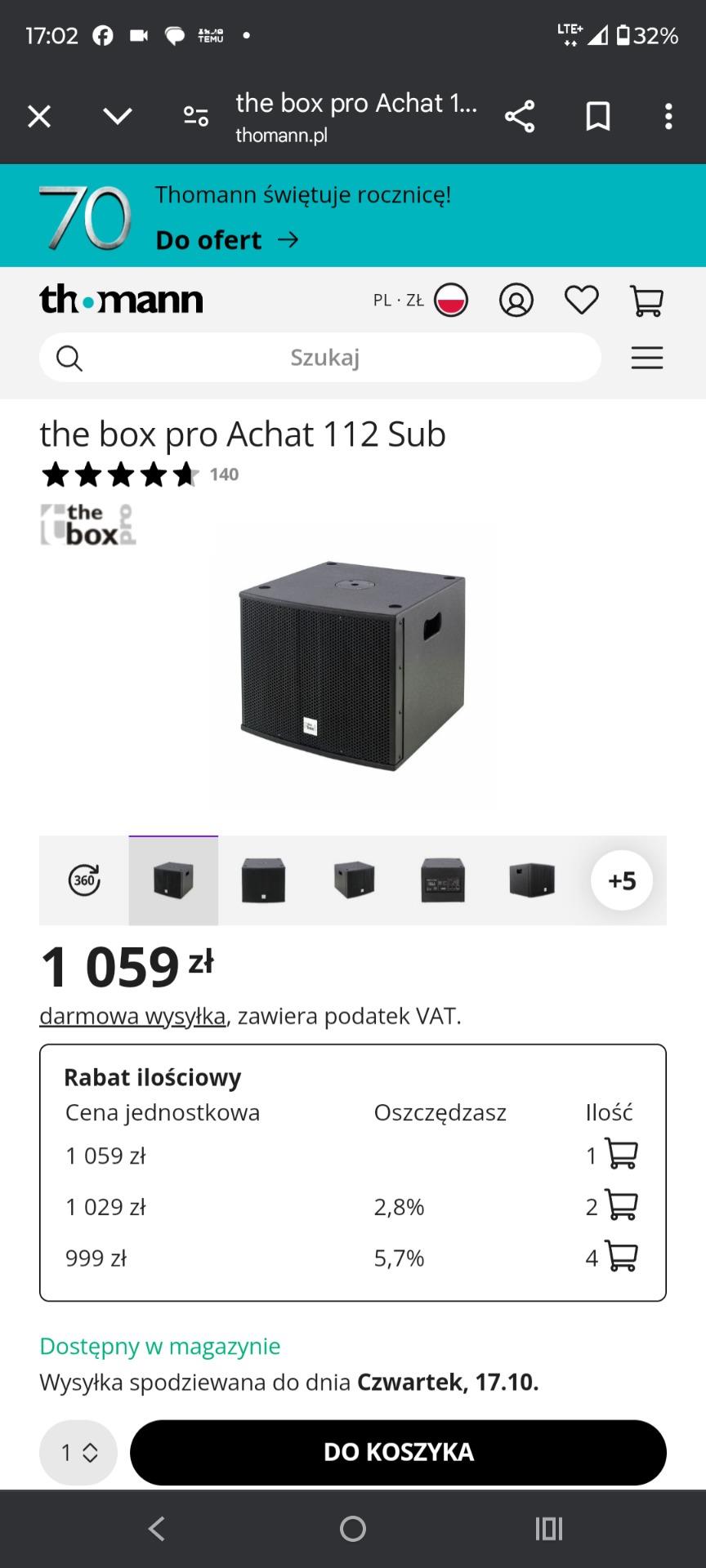Viewport: 706px width, 1568px height.
Task: Open the wishlist heart
Action: coord(582,301)
